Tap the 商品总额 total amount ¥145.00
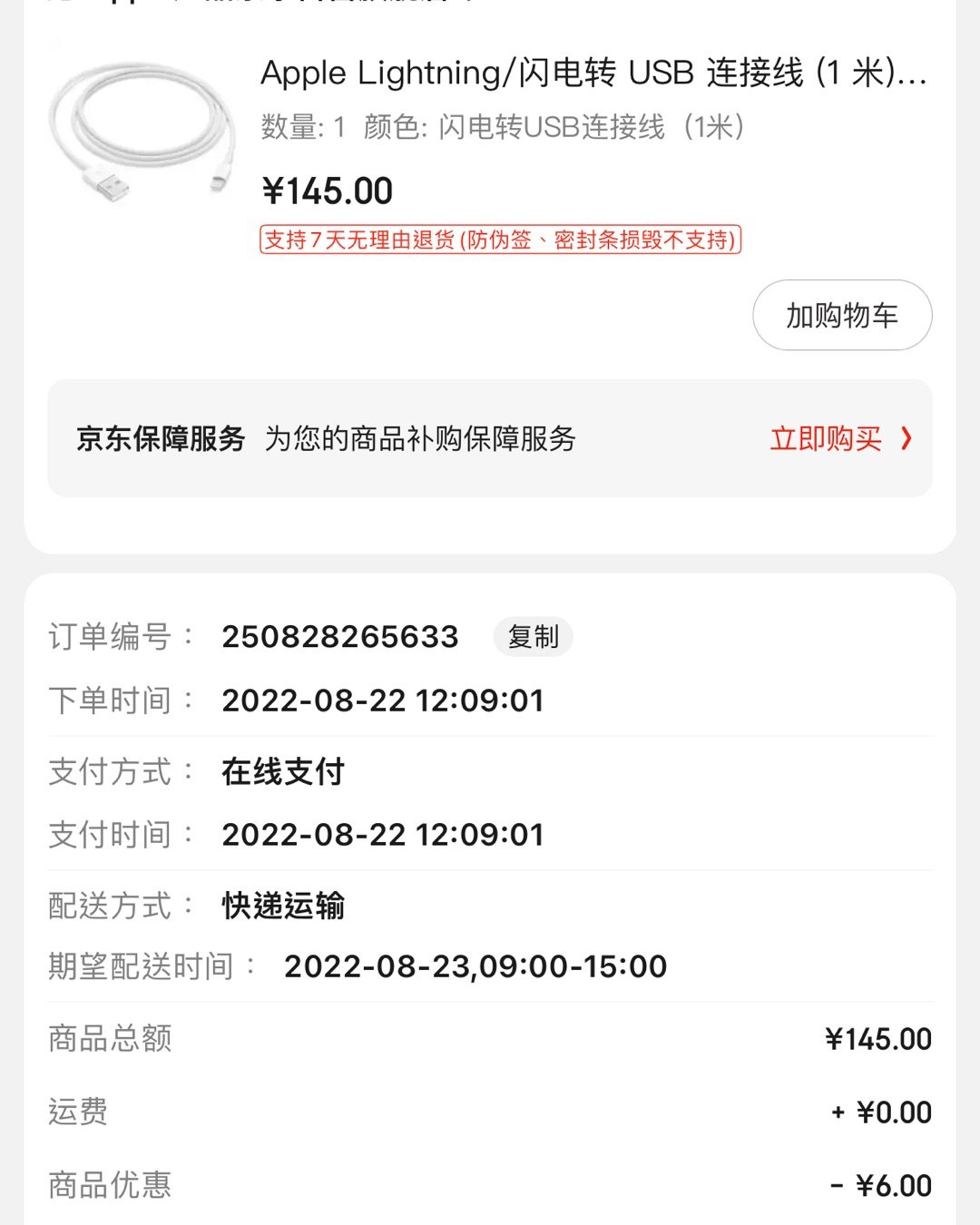Viewport: 980px width, 1225px height. (877, 1038)
